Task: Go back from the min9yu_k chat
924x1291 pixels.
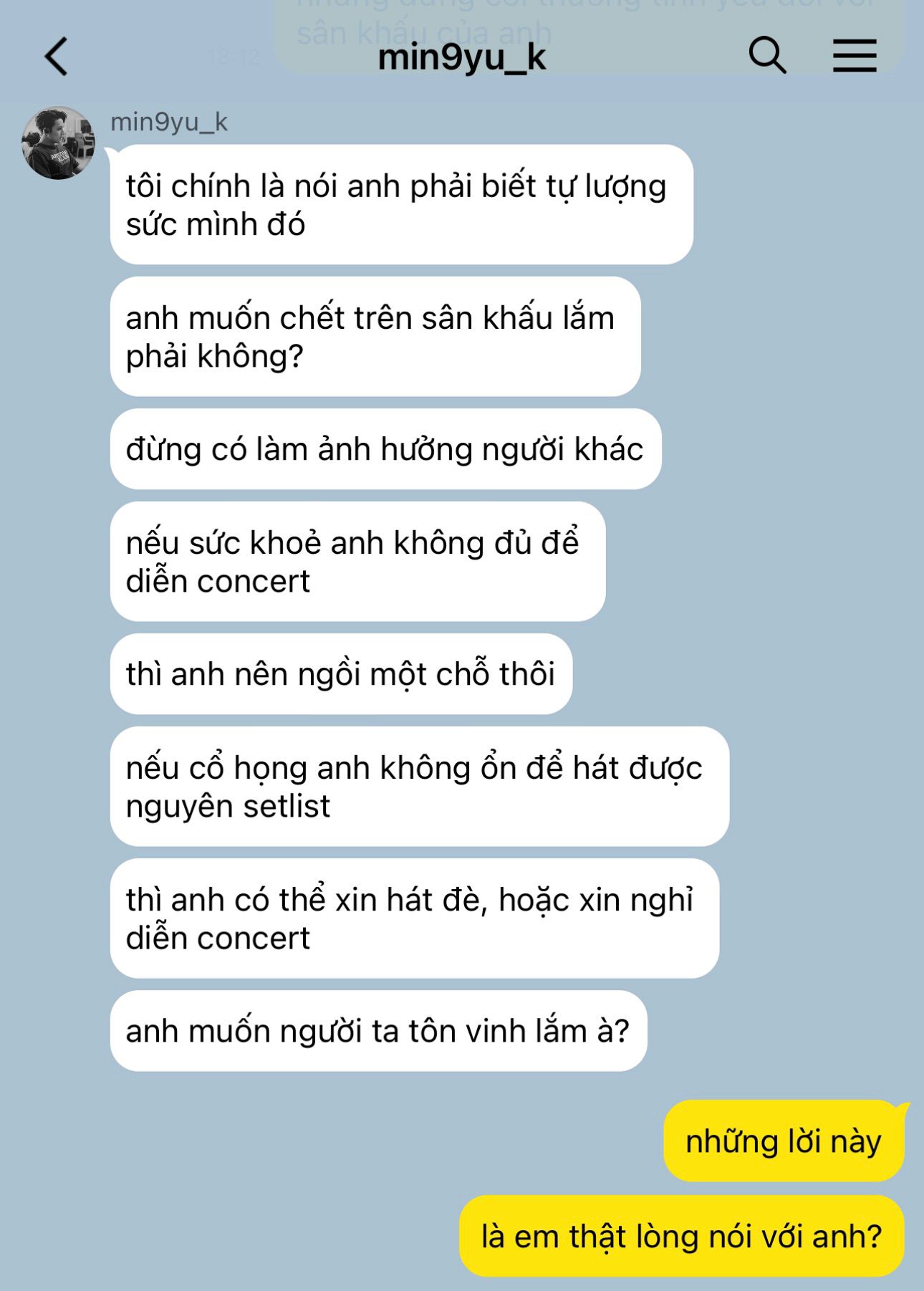Action: 56,57
